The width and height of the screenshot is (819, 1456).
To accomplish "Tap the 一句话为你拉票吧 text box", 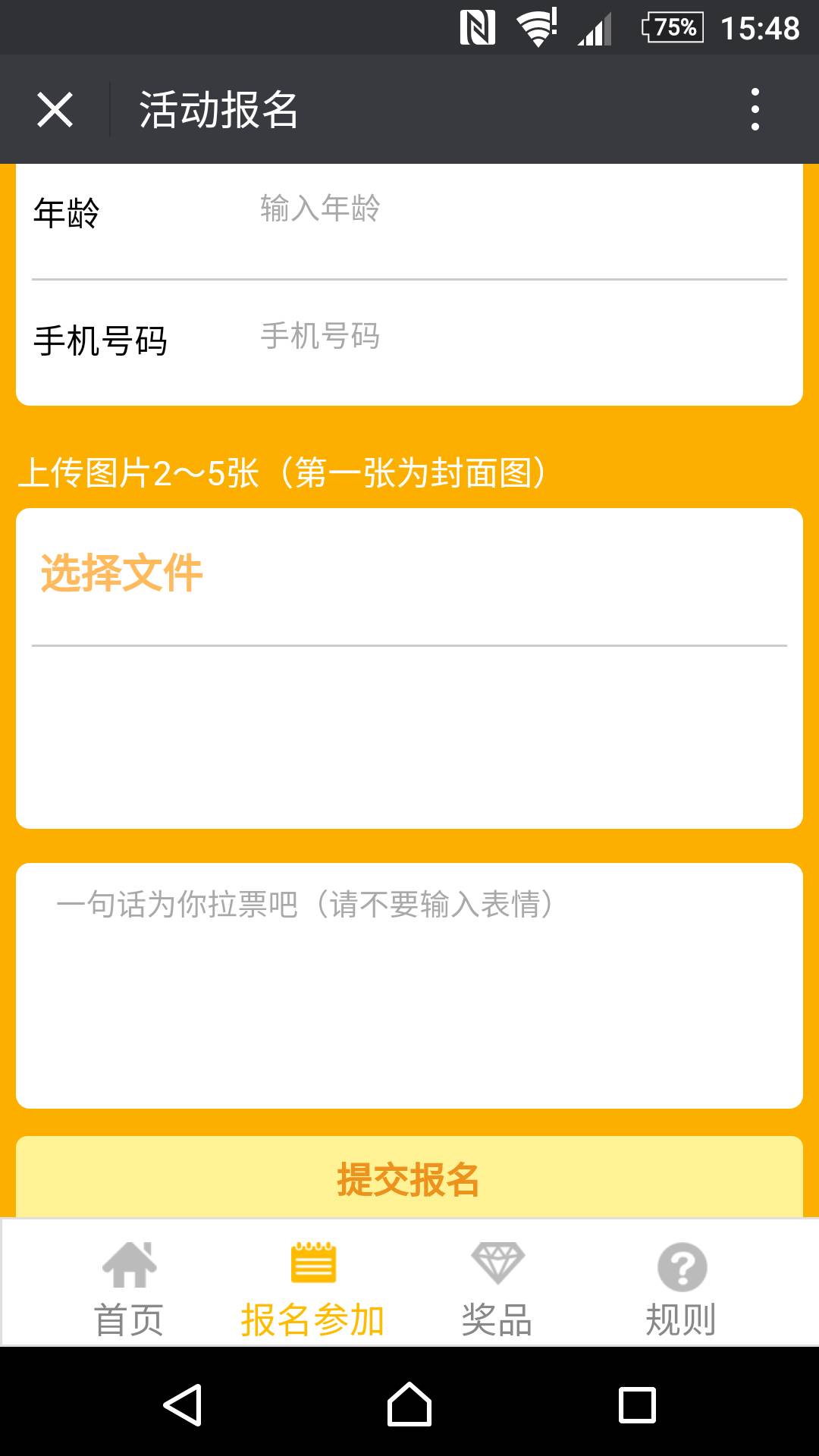I will (x=409, y=986).
